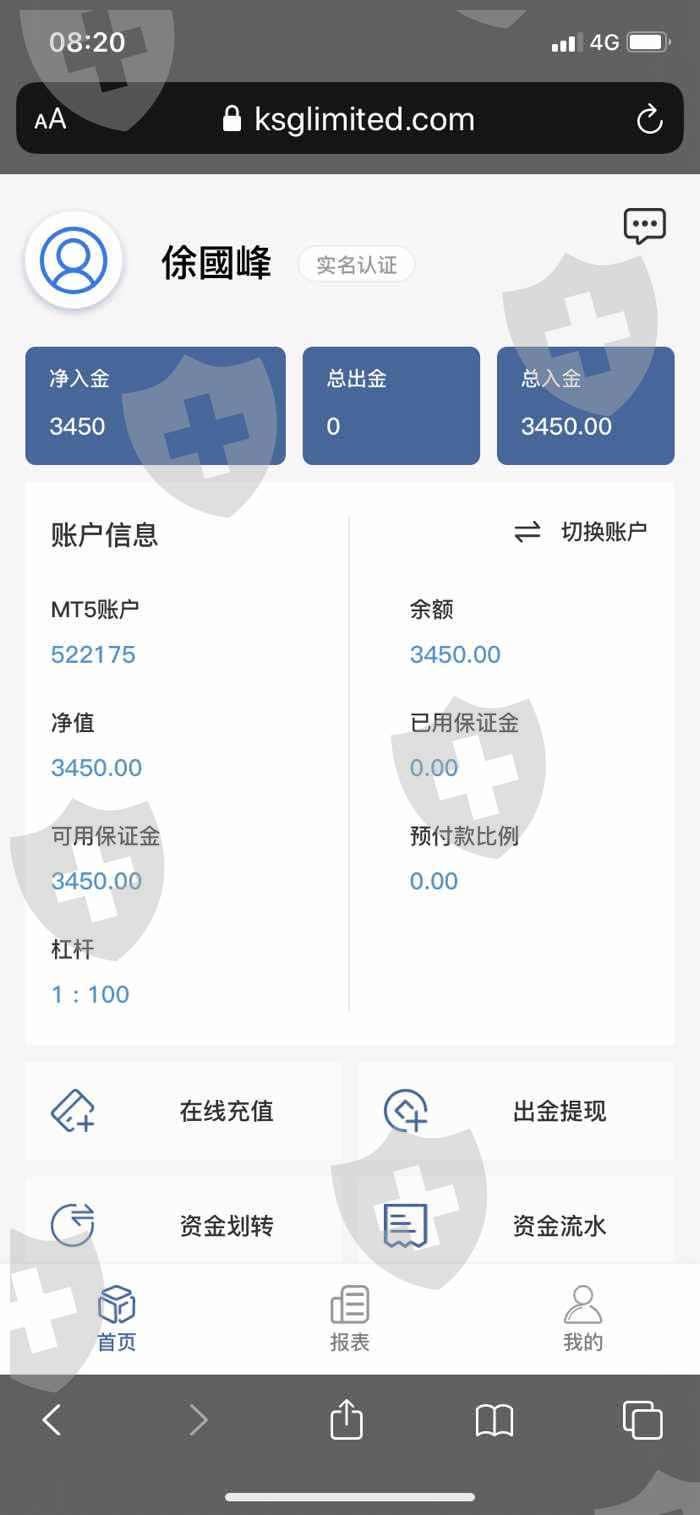The image size is (700, 1515).
Task: Open Safari bookmarks
Action: 494,1420
